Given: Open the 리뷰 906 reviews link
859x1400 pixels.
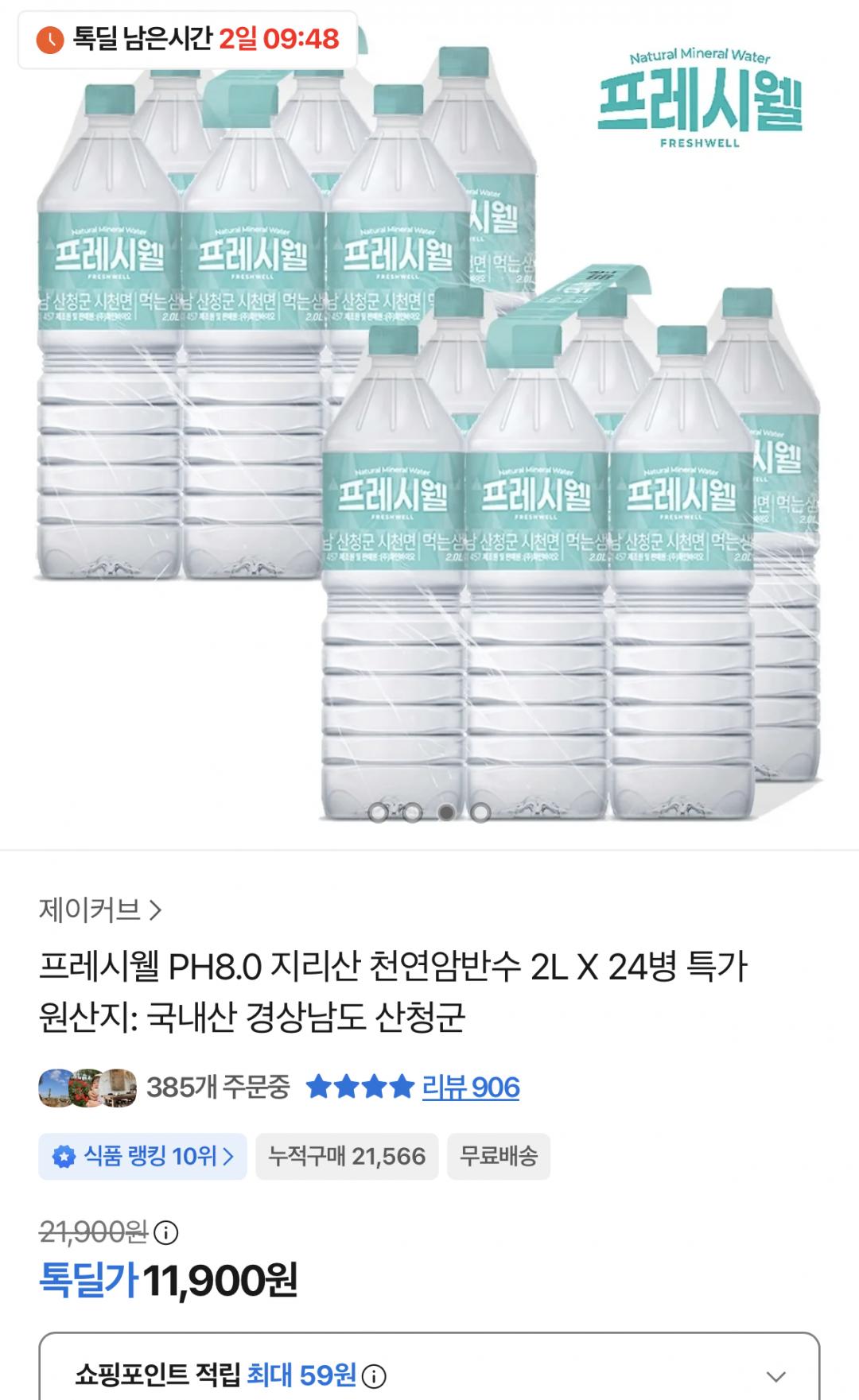Looking at the screenshot, I should (470, 1087).
